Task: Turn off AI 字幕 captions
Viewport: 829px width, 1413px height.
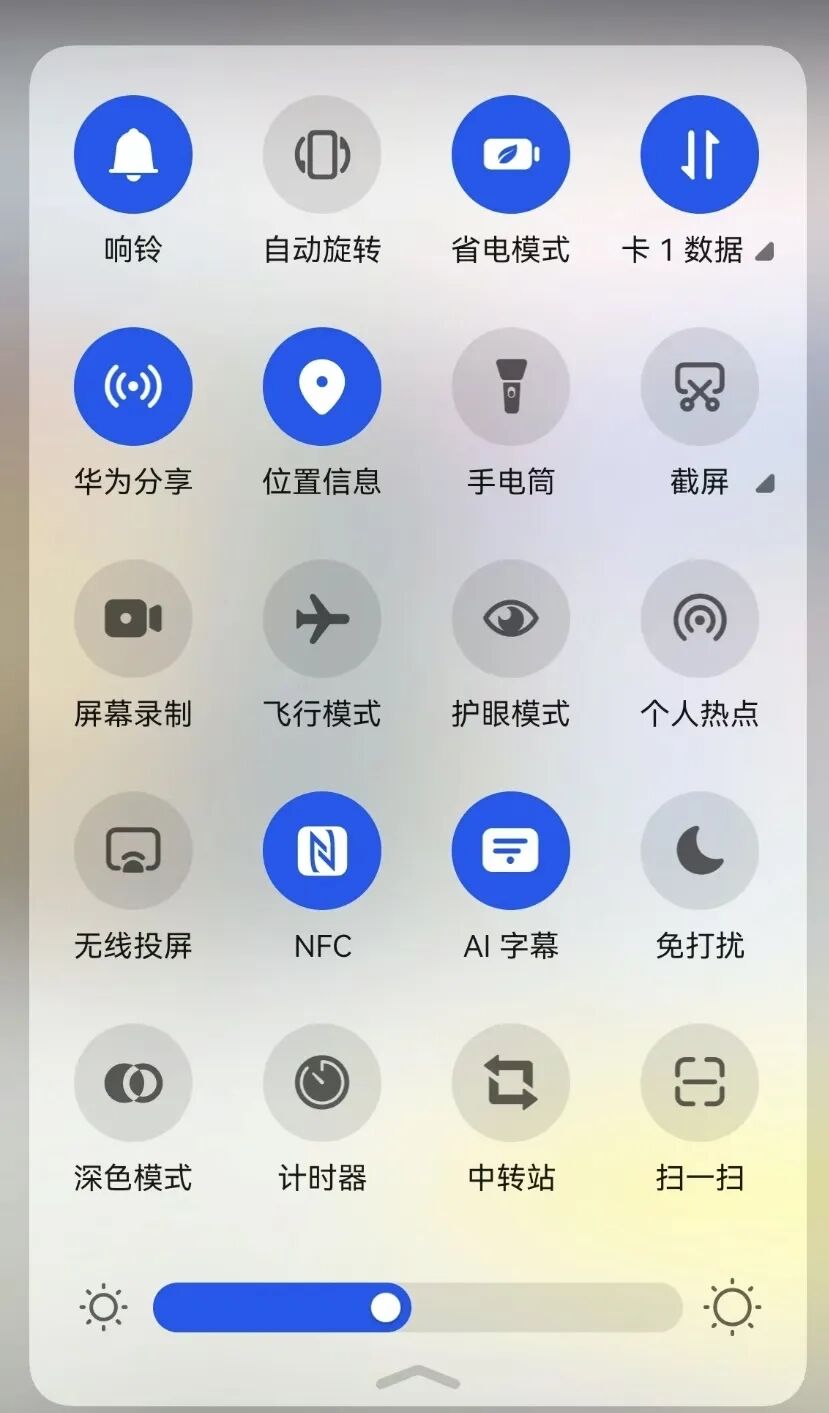Action: [511, 851]
